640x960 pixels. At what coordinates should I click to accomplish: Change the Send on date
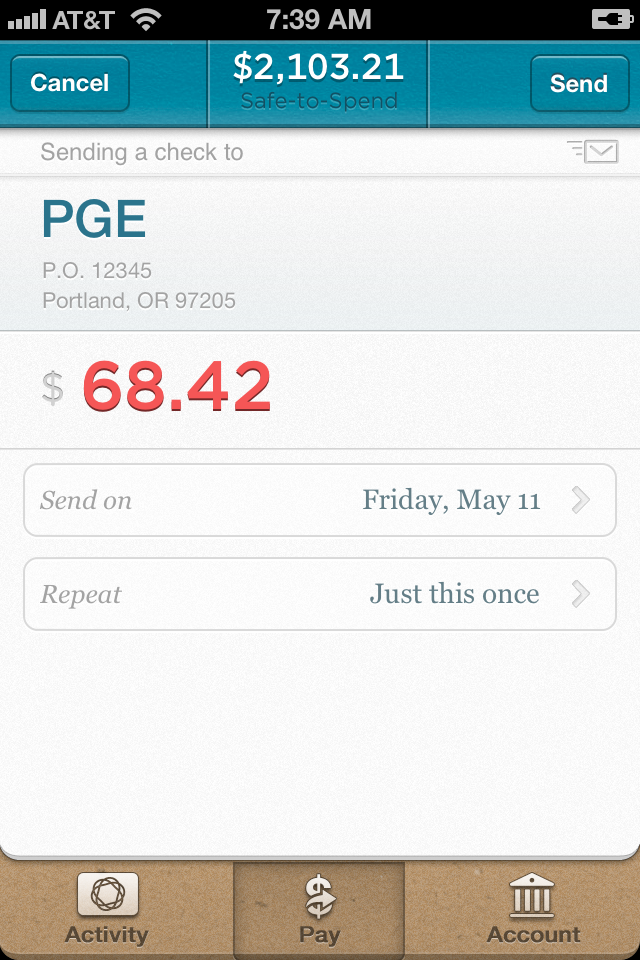(x=320, y=501)
